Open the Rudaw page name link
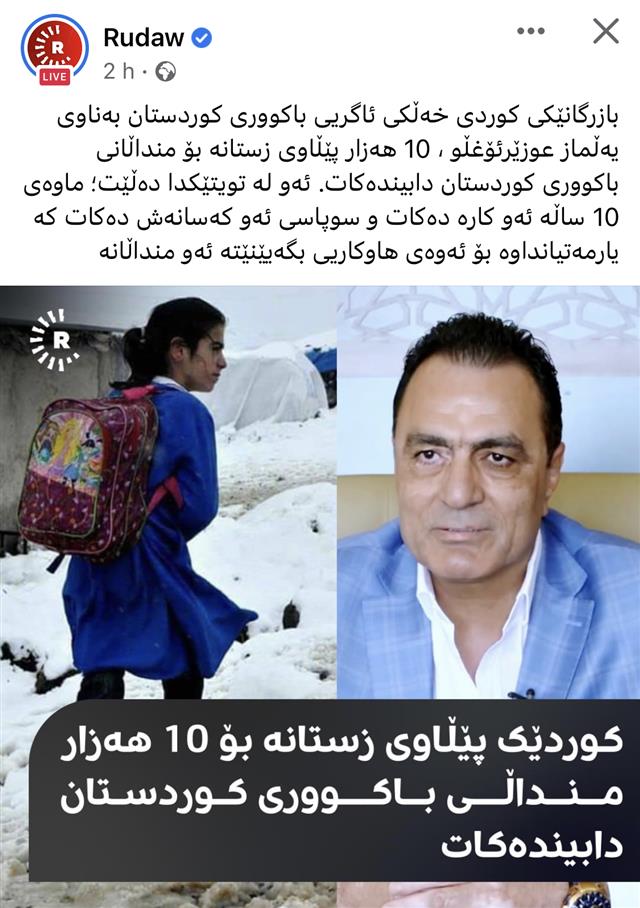Viewport: 640px width, 908px height. pyautogui.click(x=144, y=38)
